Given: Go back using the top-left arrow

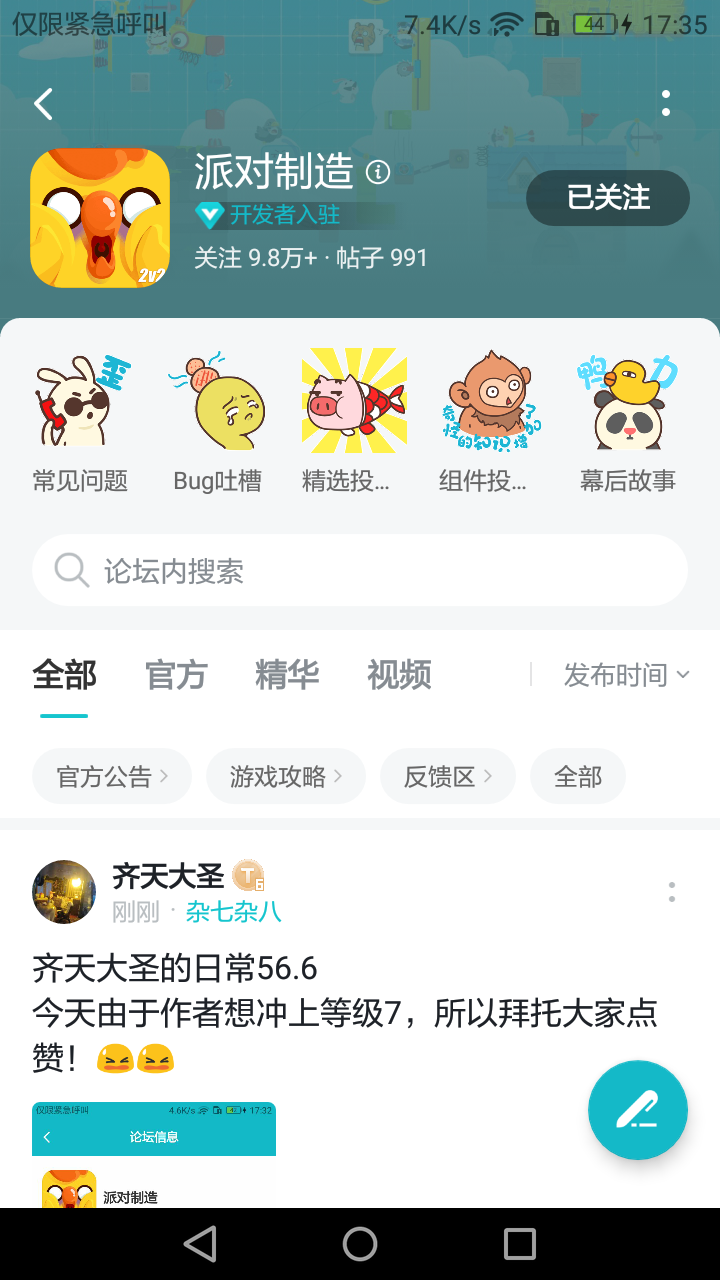Looking at the screenshot, I should (43, 104).
